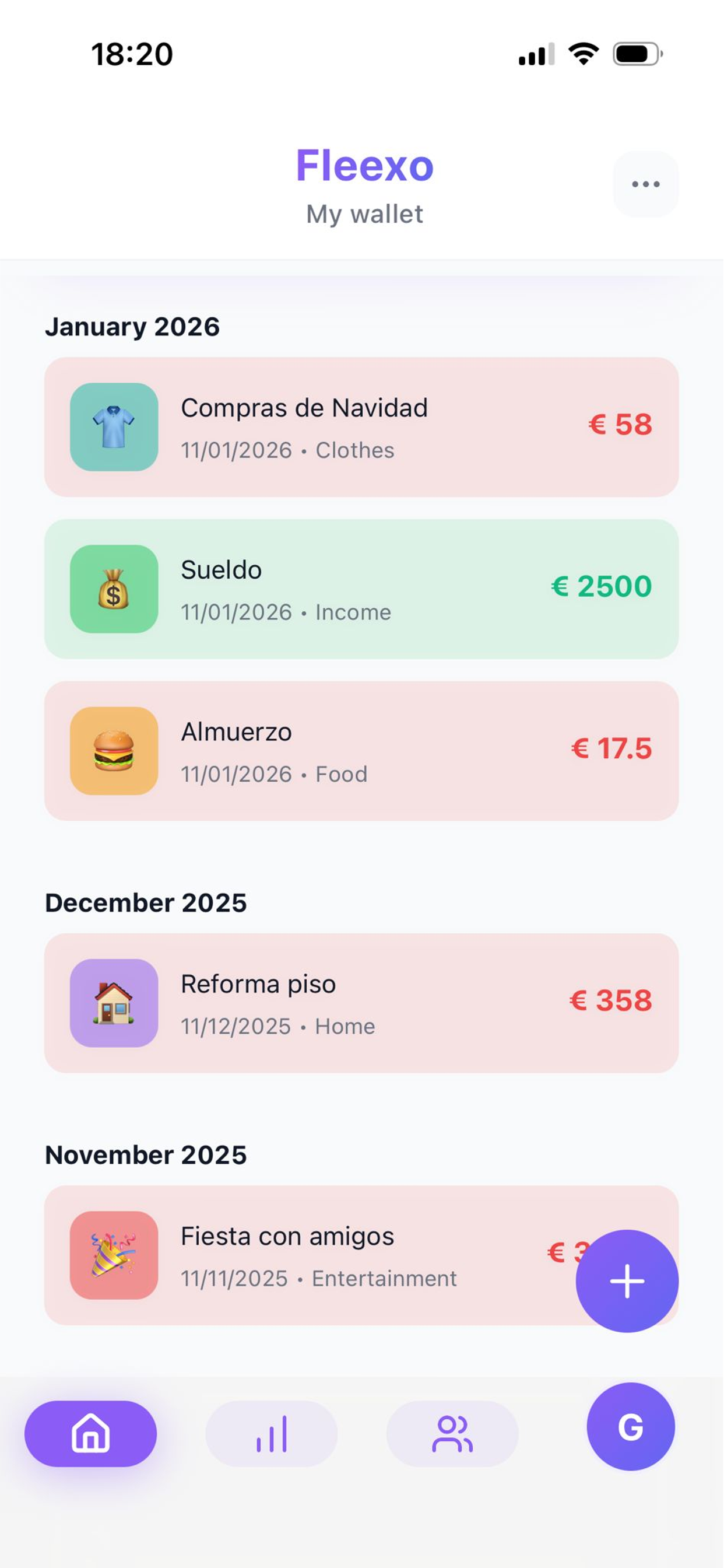Screen dimensions: 724x1568
Task: Open the Reforma piso expense
Action: [x=361, y=1003]
